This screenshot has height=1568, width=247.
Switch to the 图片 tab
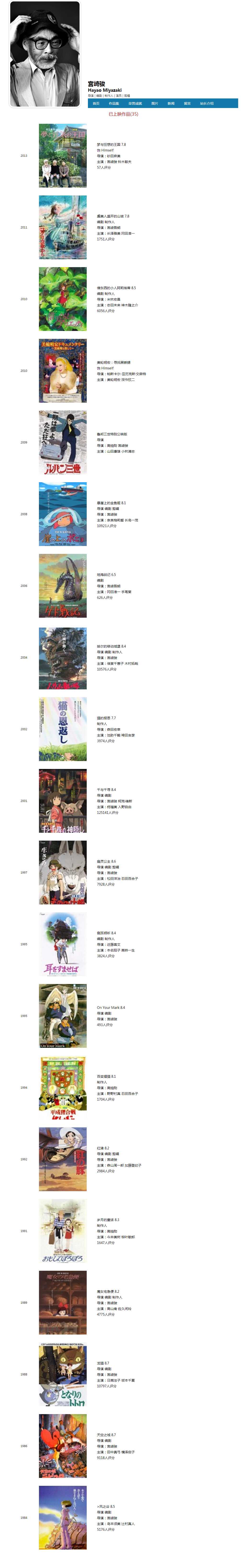tap(155, 103)
